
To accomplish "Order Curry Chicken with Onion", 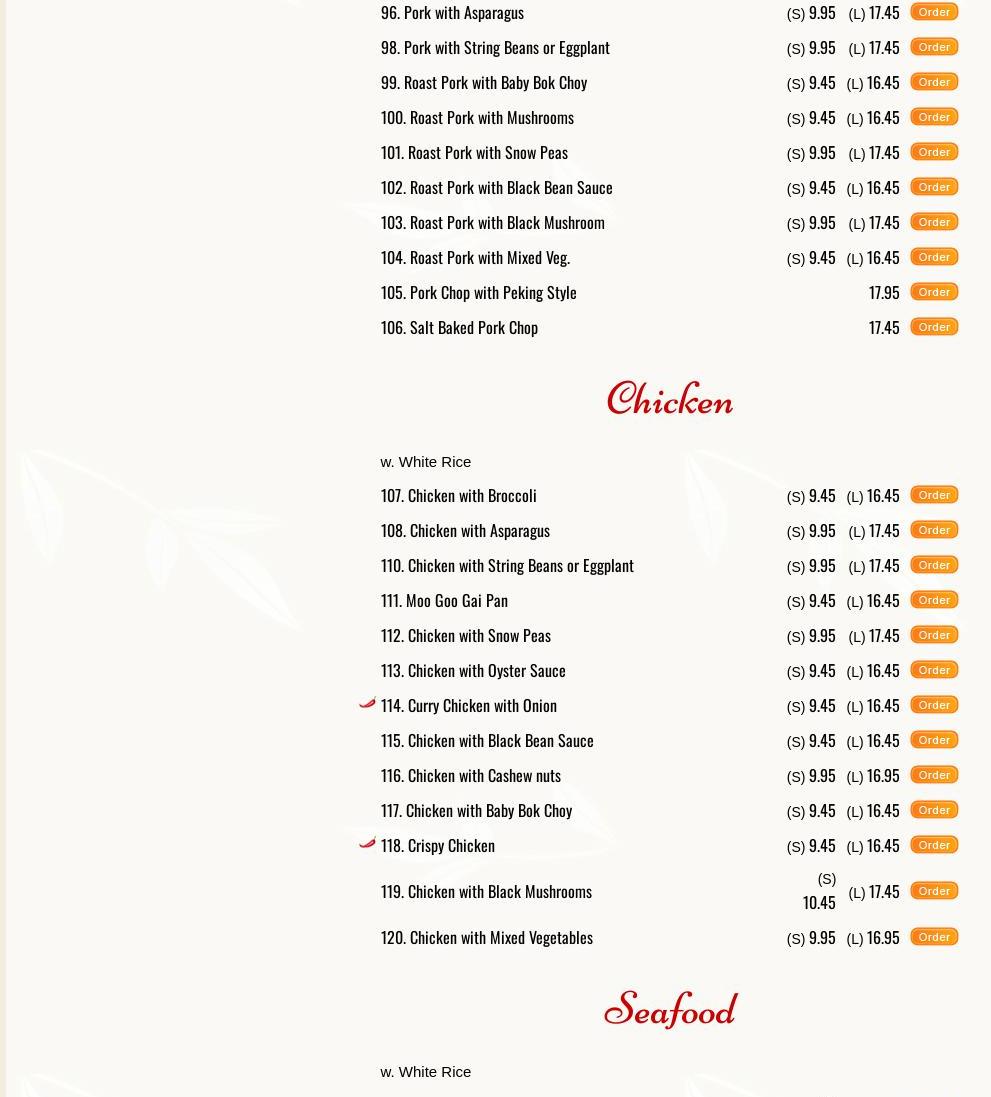I will [933, 705].
